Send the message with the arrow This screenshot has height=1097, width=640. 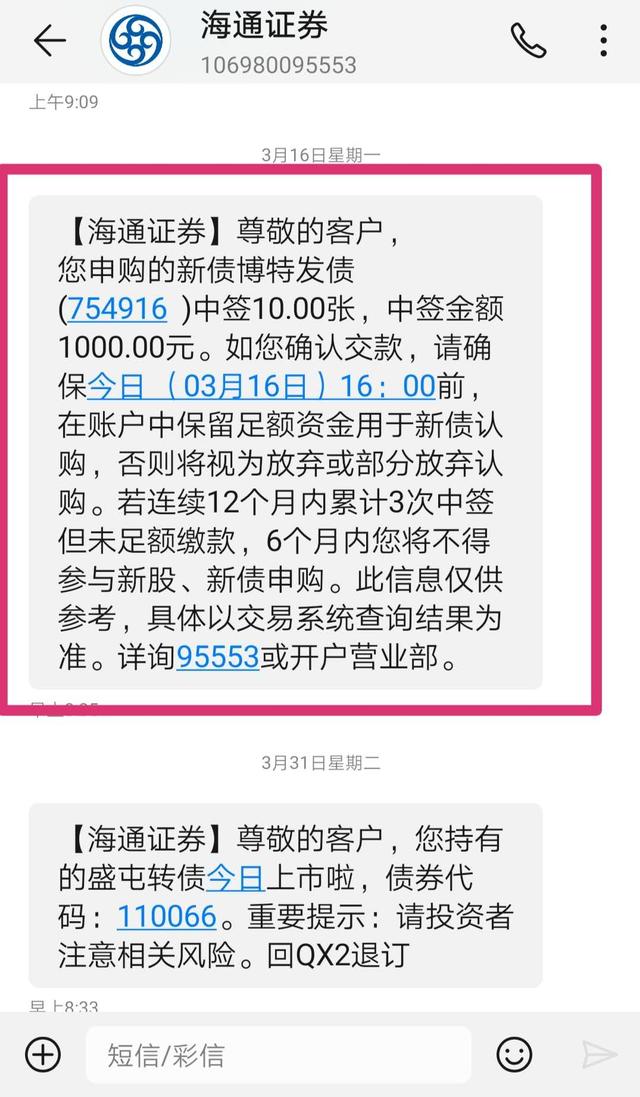(599, 1054)
